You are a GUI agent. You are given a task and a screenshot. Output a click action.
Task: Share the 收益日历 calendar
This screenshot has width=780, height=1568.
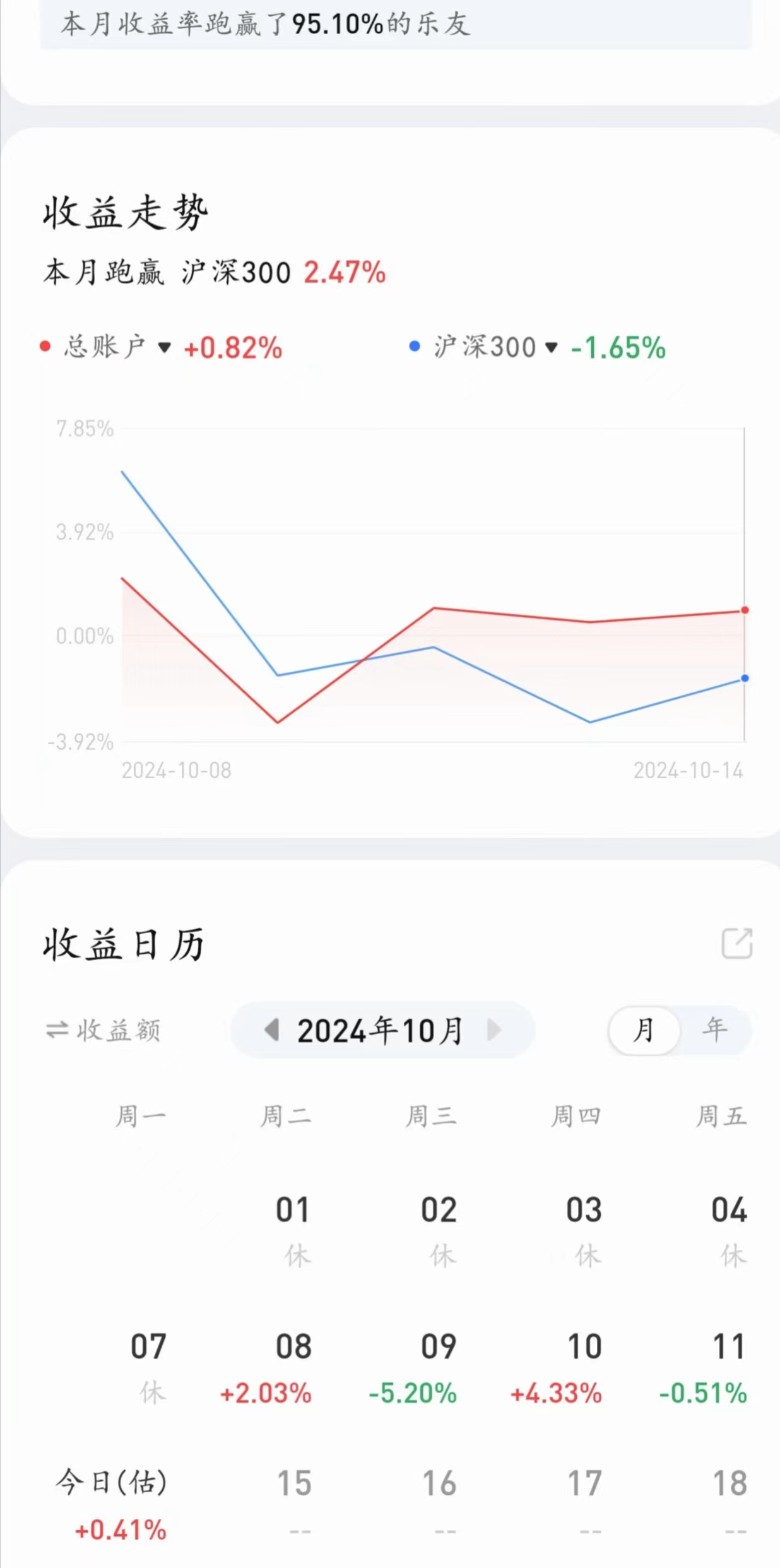[737, 943]
